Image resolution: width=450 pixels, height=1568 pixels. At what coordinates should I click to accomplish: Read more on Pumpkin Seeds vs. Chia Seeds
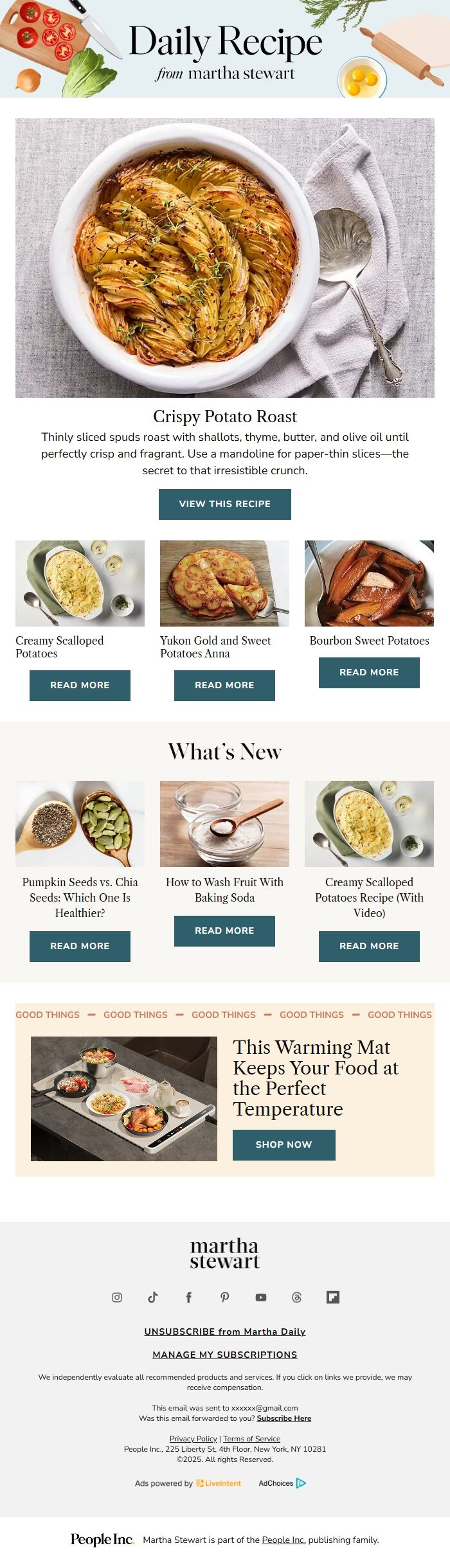[x=80, y=946]
